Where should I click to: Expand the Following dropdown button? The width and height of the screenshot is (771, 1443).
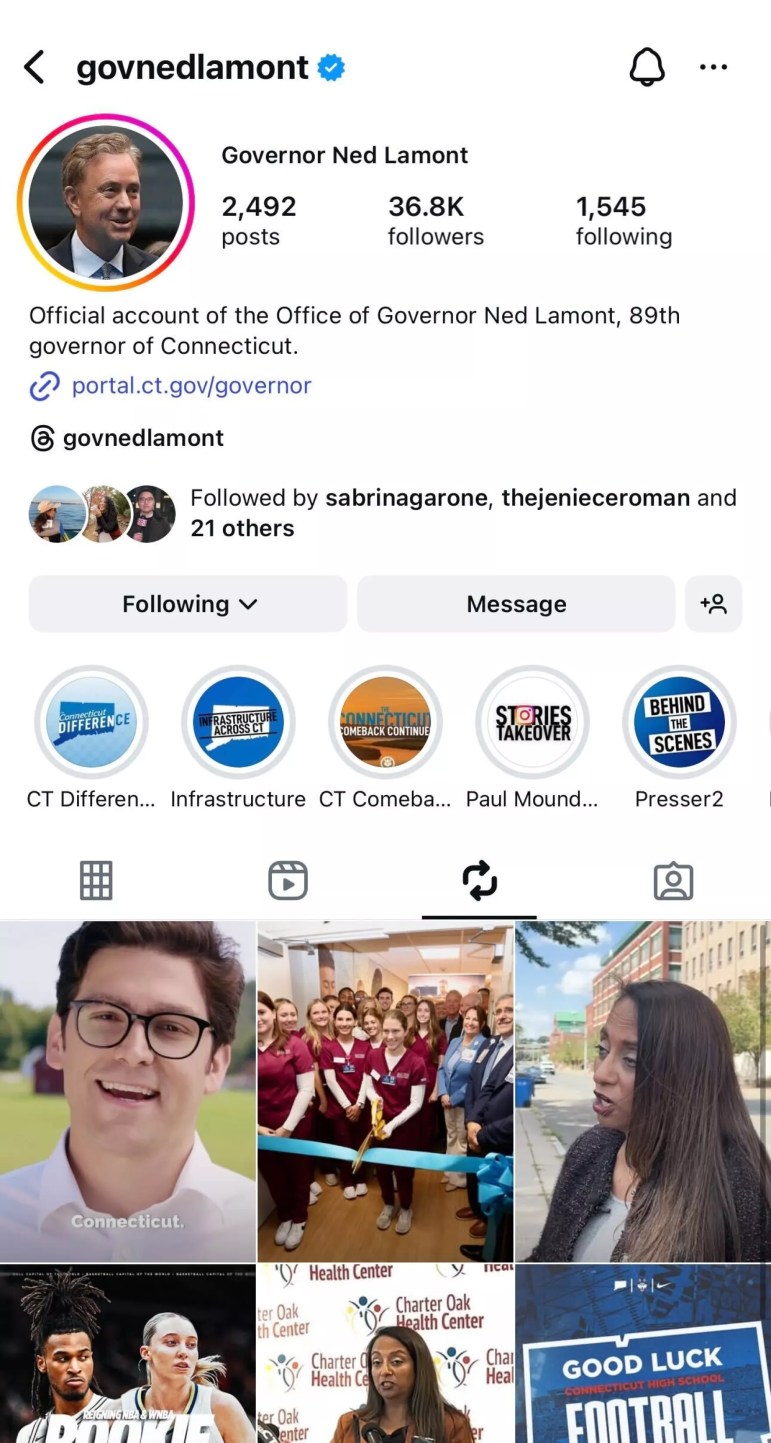point(188,604)
